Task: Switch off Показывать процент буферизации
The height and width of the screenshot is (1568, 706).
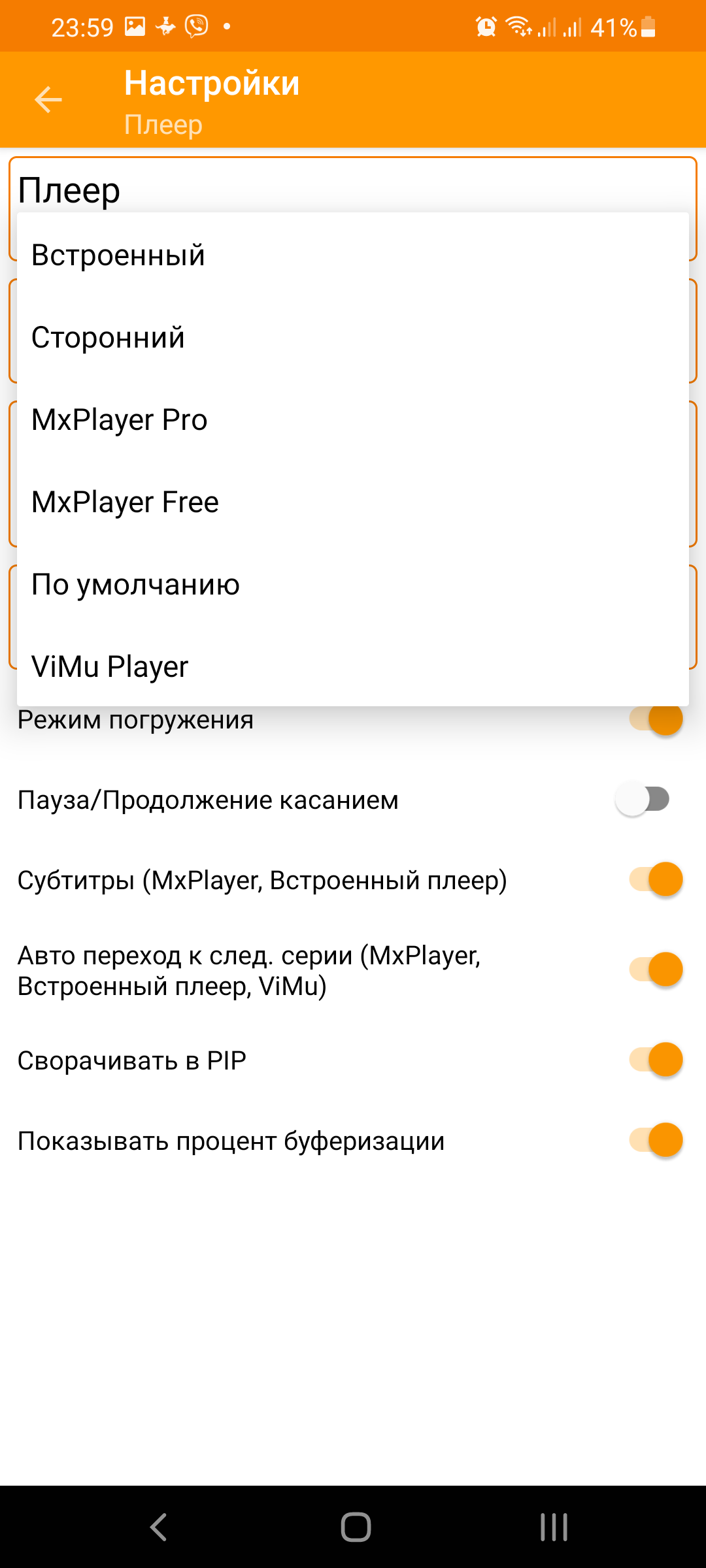Action: [x=656, y=1140]
